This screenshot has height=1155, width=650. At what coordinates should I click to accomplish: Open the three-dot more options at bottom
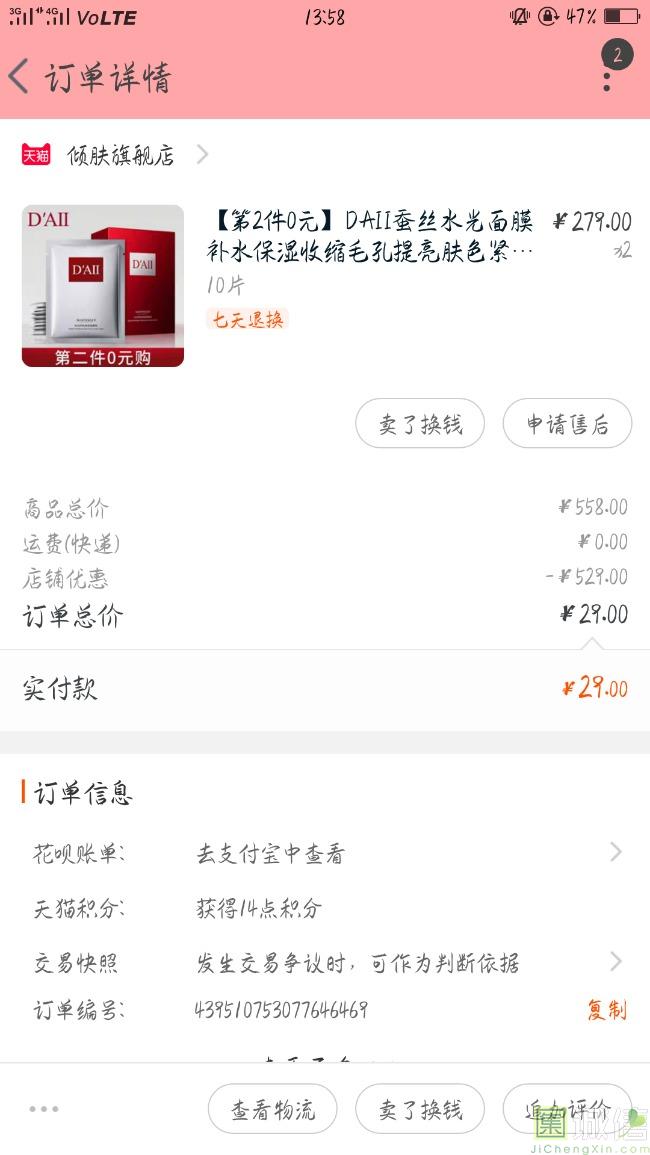coord(44,1109)
